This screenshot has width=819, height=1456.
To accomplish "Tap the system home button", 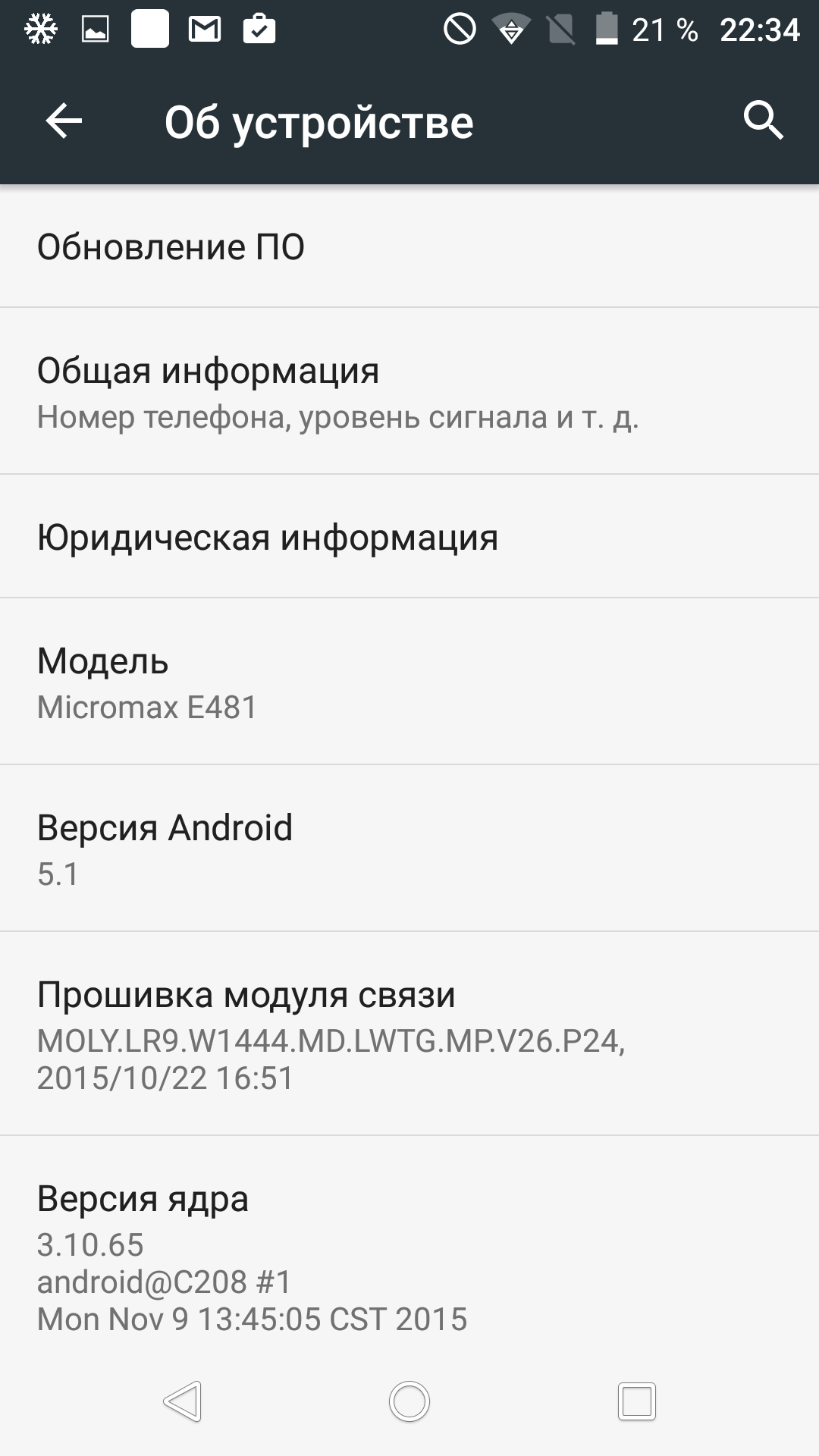I will (x=409, y=1401).
